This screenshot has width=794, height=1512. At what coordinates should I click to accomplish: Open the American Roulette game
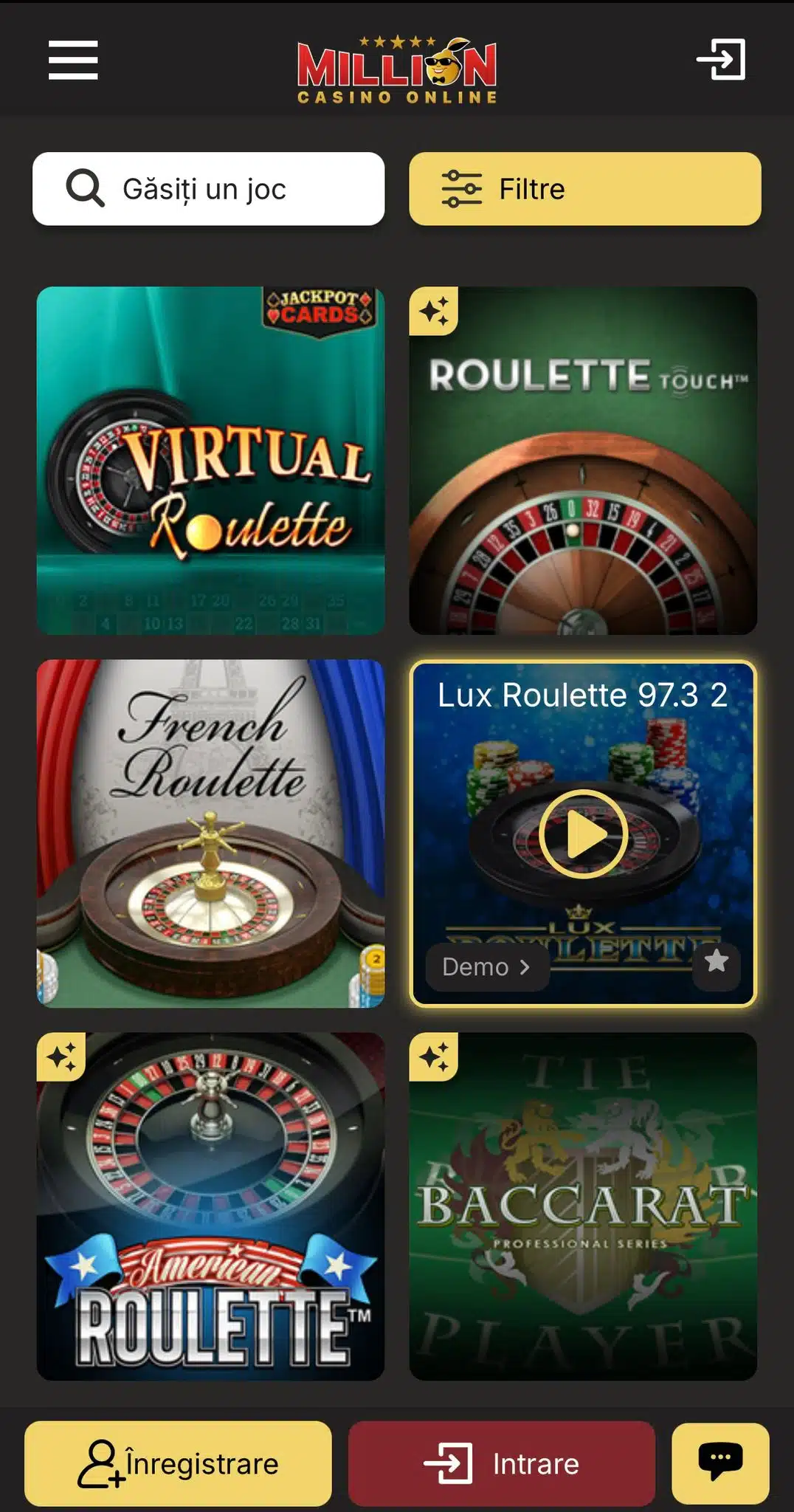210,1206
